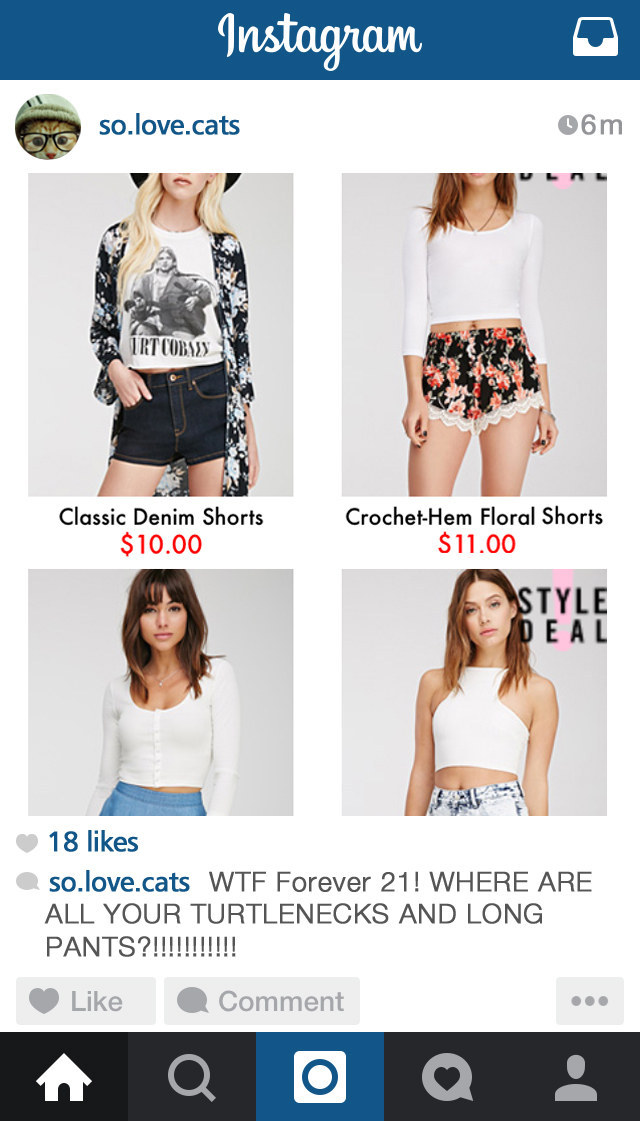Switch to the Search tab
The image size is (640, 1121).
[x=191, y=1078]
